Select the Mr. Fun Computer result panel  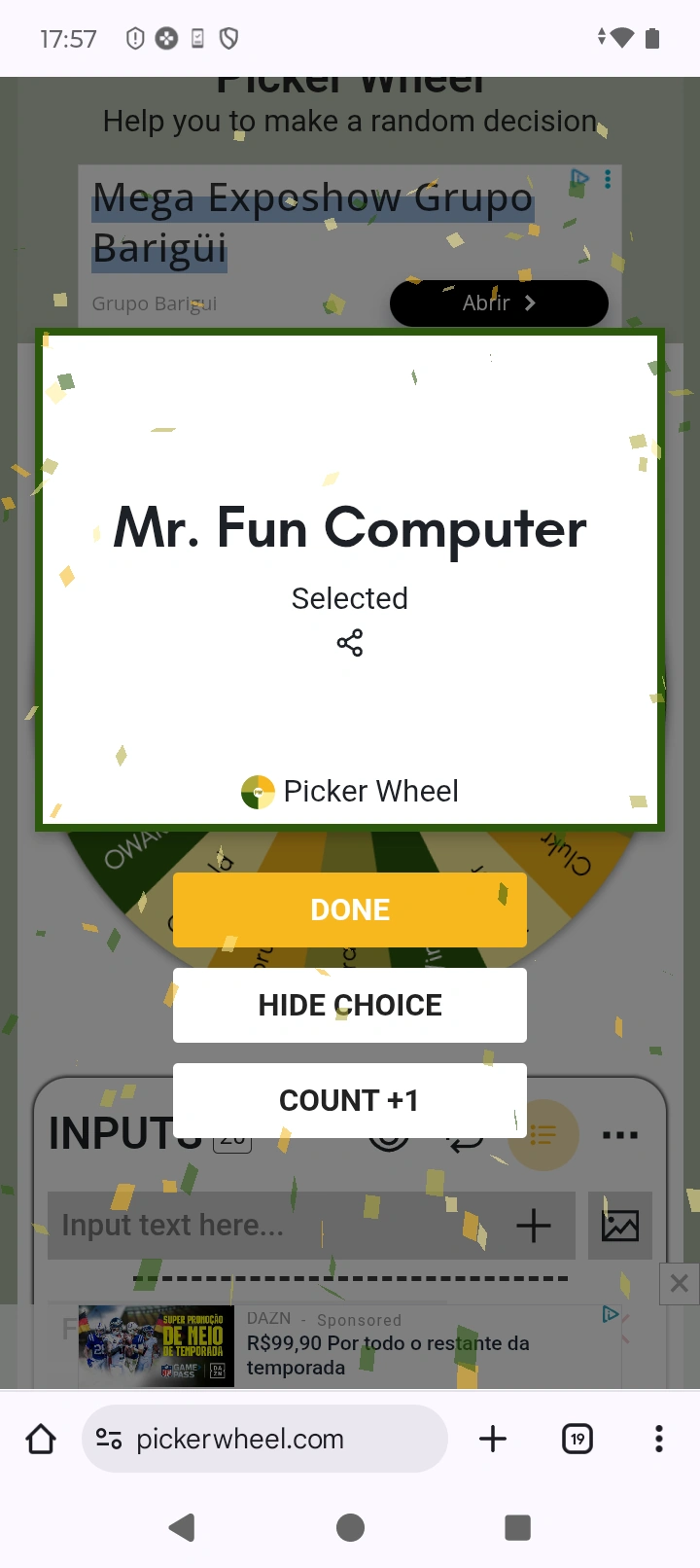[x=350, y=528]
